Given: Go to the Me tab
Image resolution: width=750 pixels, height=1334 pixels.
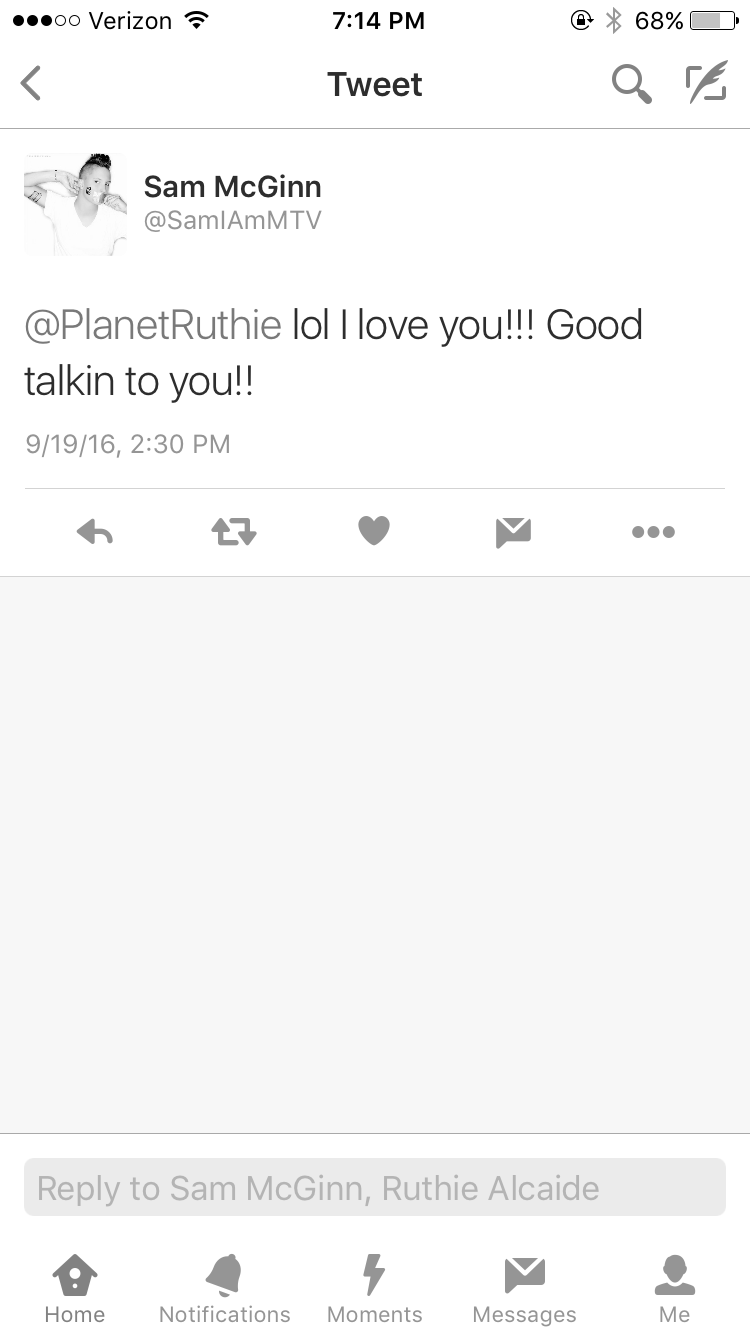Looking at the screenshot, I should 675,1290.
